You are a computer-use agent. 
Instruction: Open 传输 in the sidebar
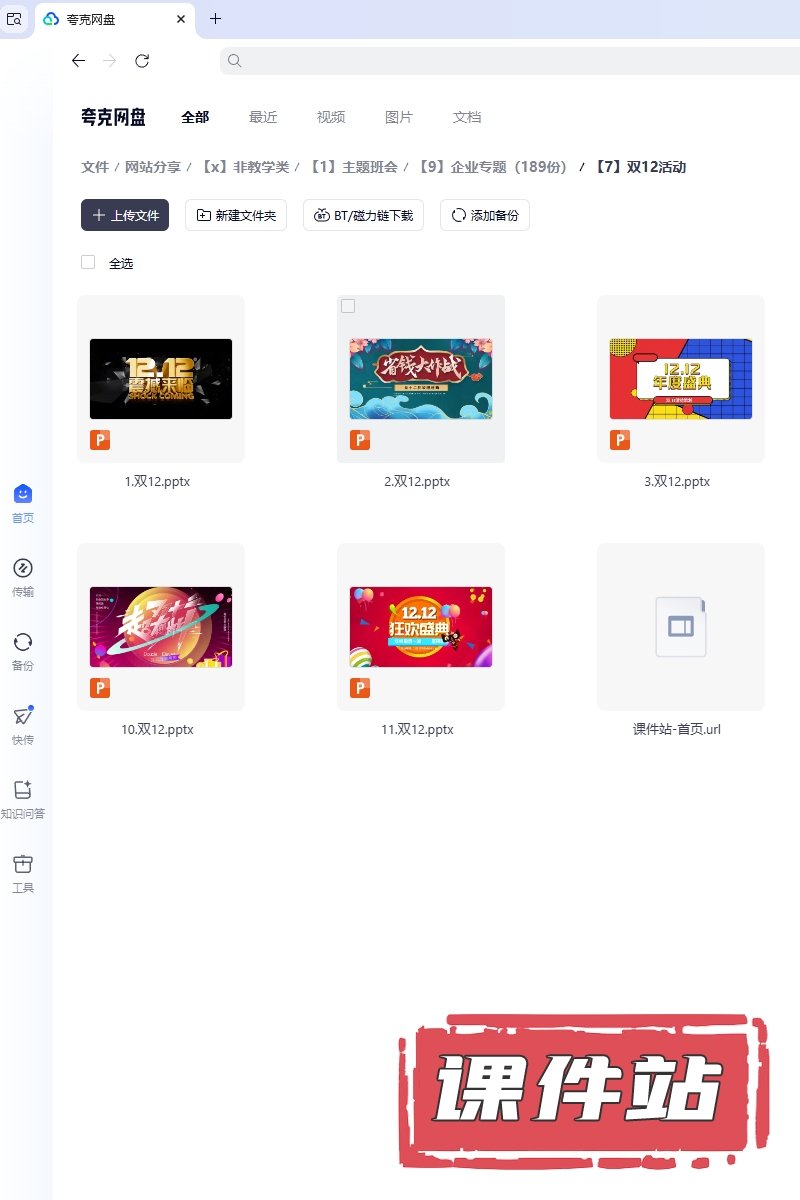tap(23, 577)
